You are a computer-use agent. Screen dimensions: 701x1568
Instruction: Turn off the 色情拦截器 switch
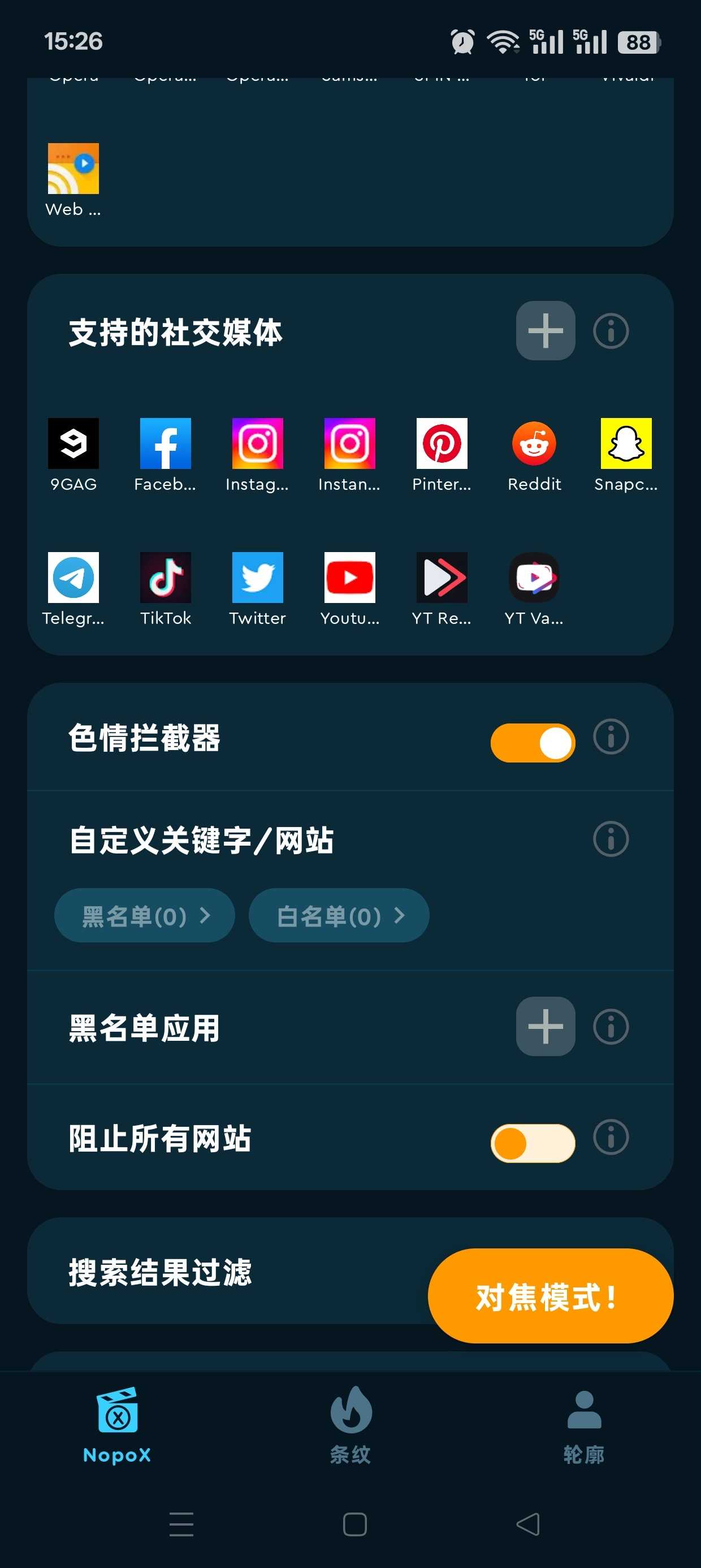[x=533, y=743]
